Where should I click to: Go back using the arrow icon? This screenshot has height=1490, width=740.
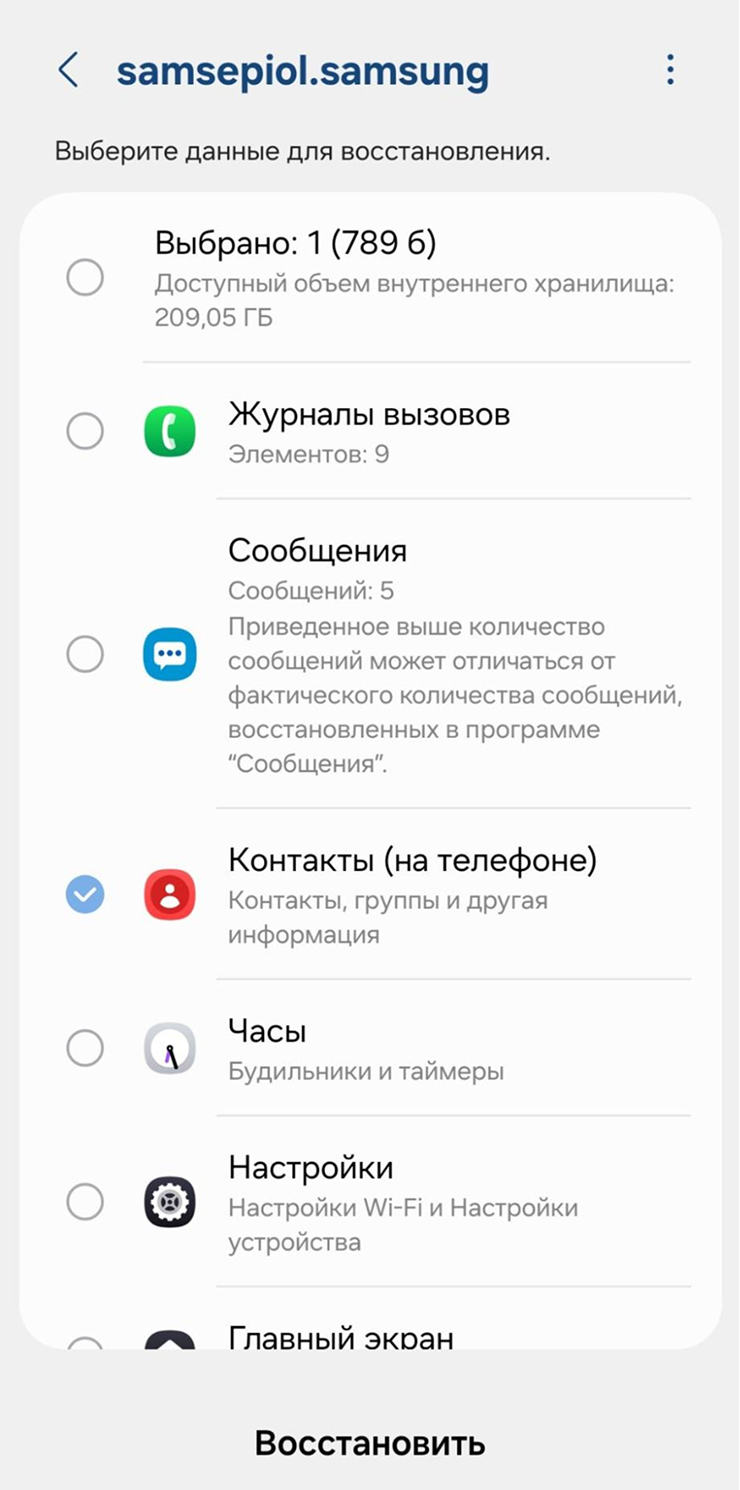tap(68, 71)
